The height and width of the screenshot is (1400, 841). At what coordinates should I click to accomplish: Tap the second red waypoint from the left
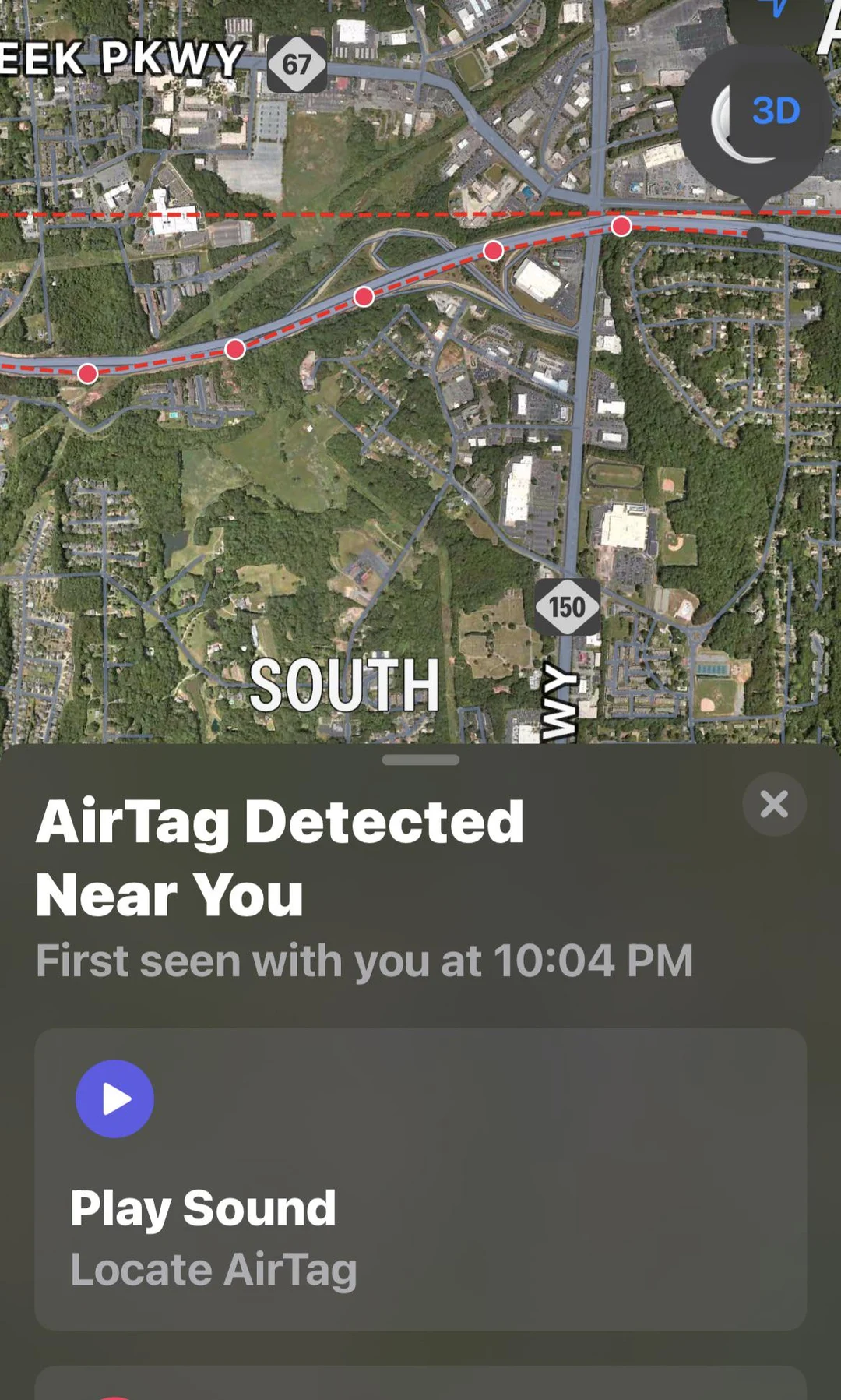(x=234, y=351)
